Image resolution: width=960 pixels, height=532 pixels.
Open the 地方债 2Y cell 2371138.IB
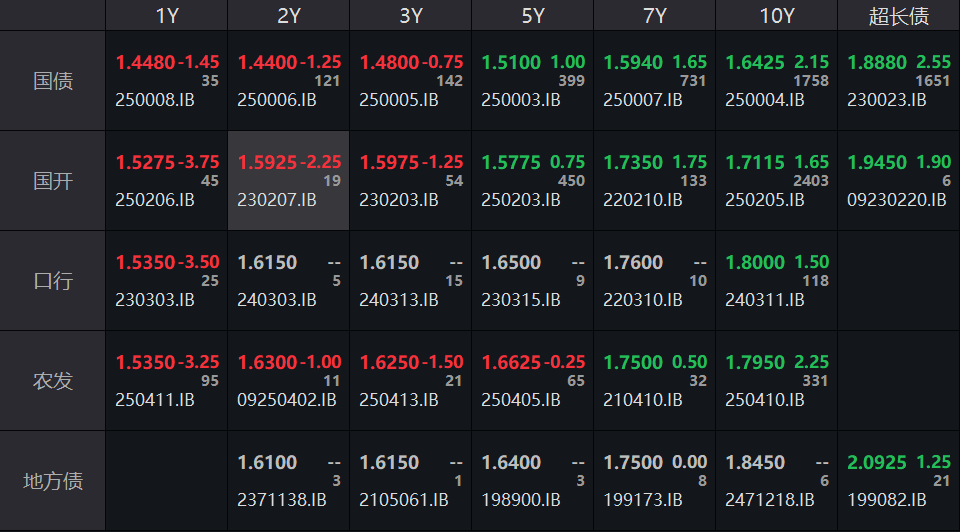288,481
